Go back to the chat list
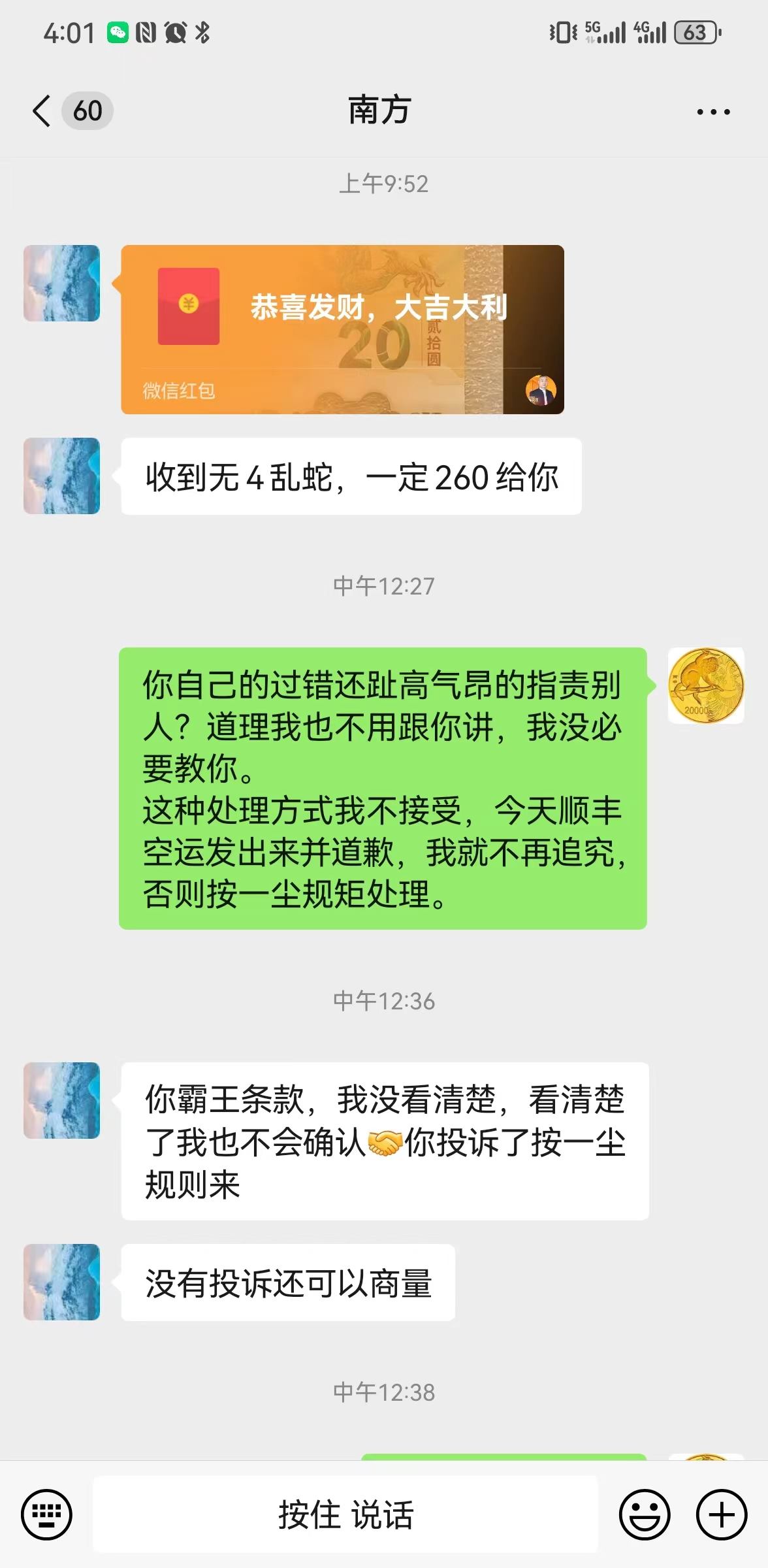768x1568 pixels. [42, 110]
